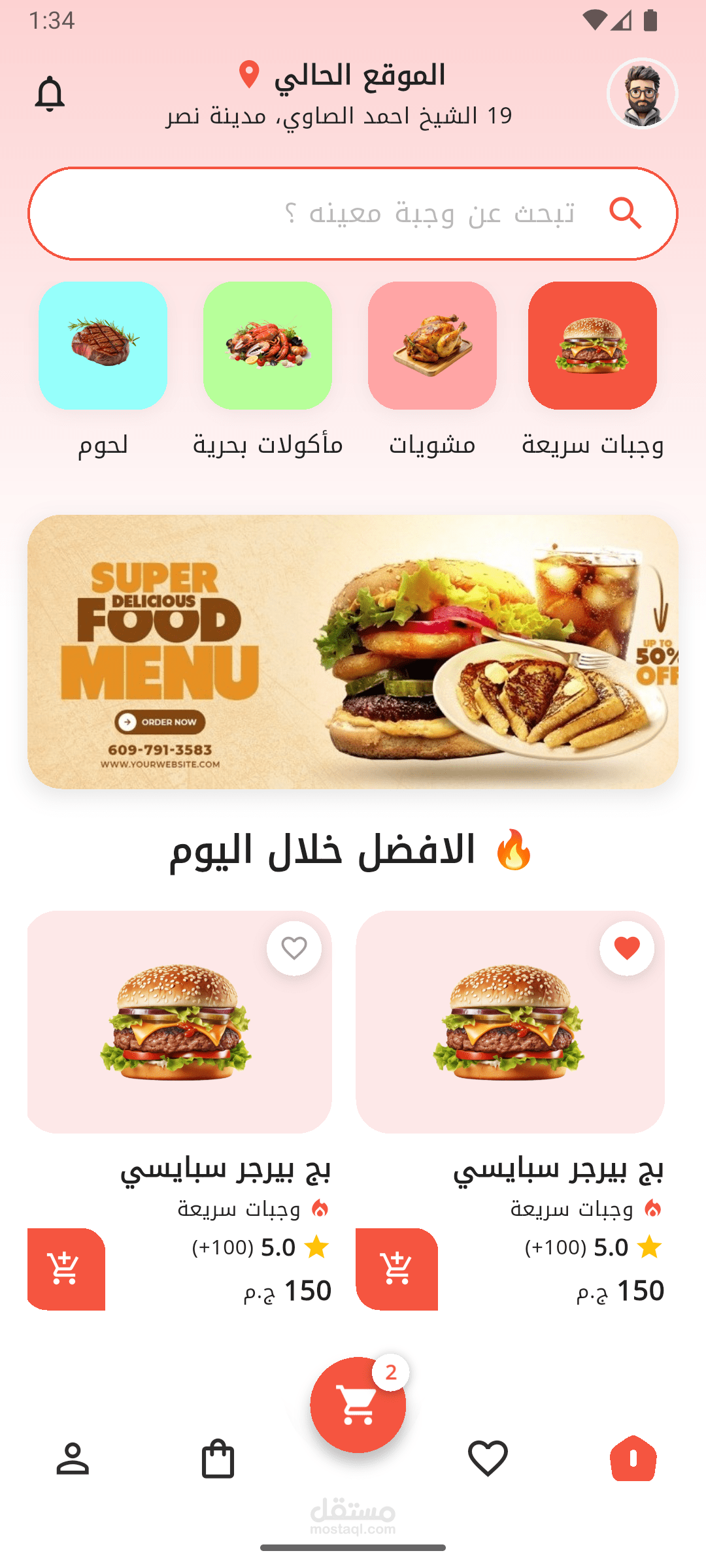
Task: Add the unliked burger to cart
Action: coord(65,1269)
